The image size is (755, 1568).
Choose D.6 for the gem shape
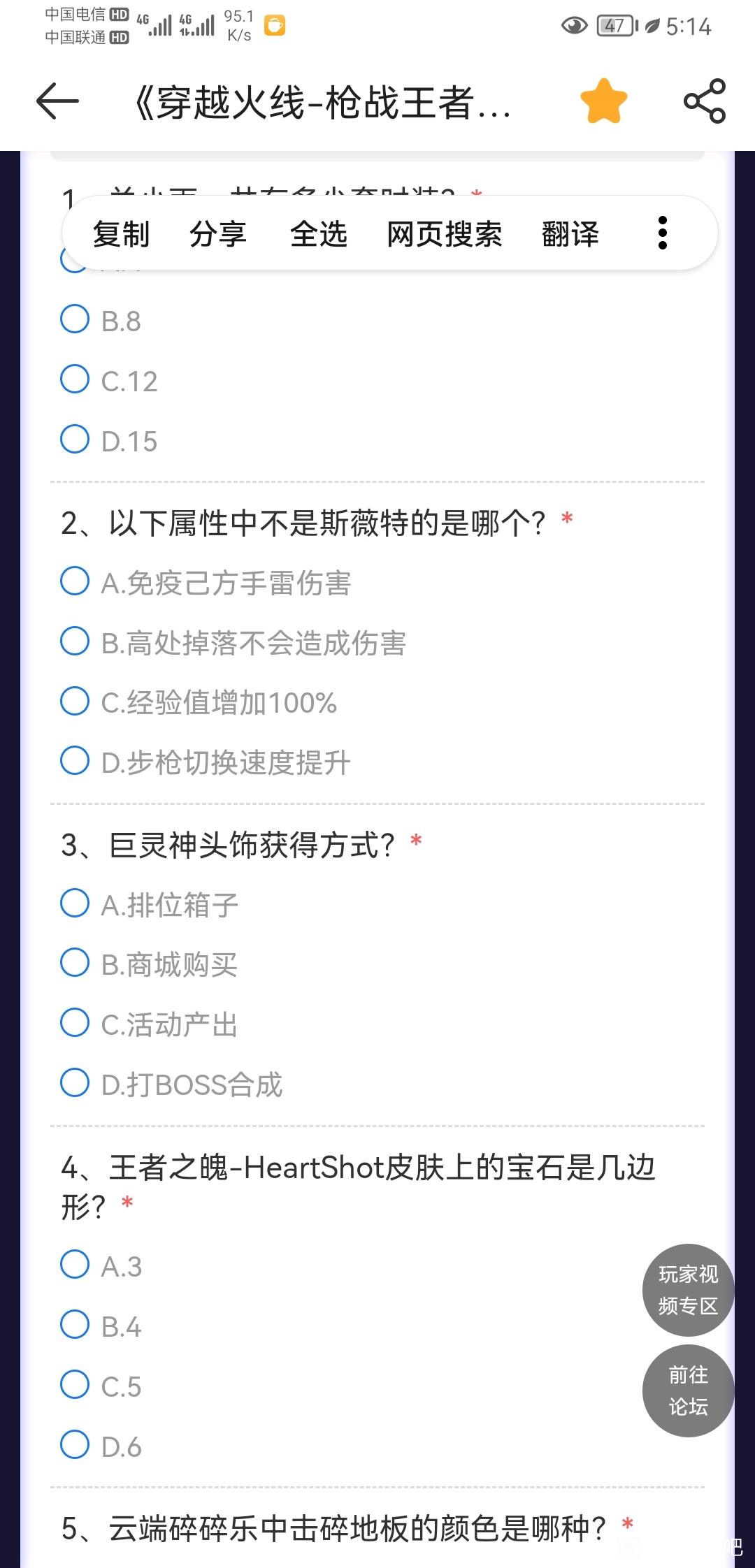(x=101, y=1446)
